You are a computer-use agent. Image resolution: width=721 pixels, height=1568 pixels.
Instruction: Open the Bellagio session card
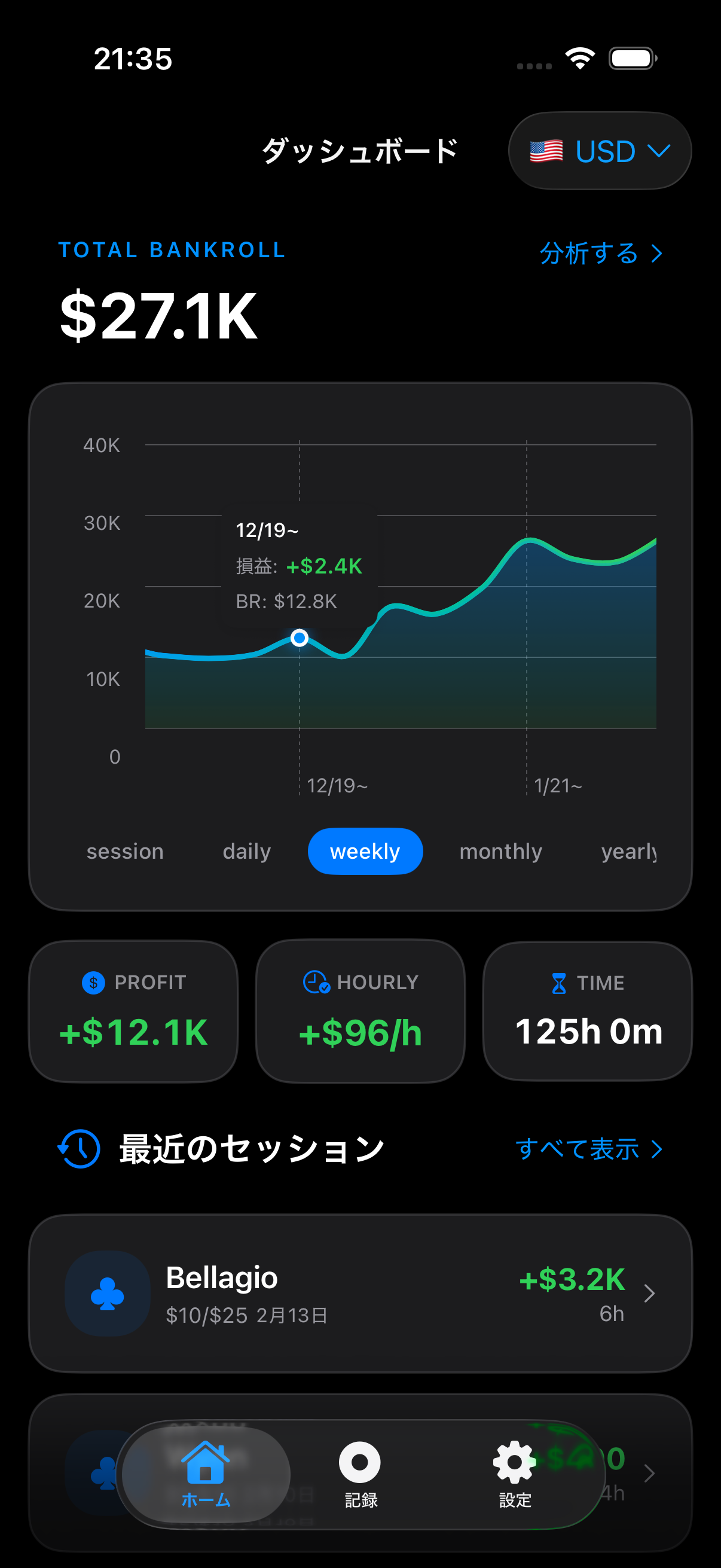tap(360, 1293)
